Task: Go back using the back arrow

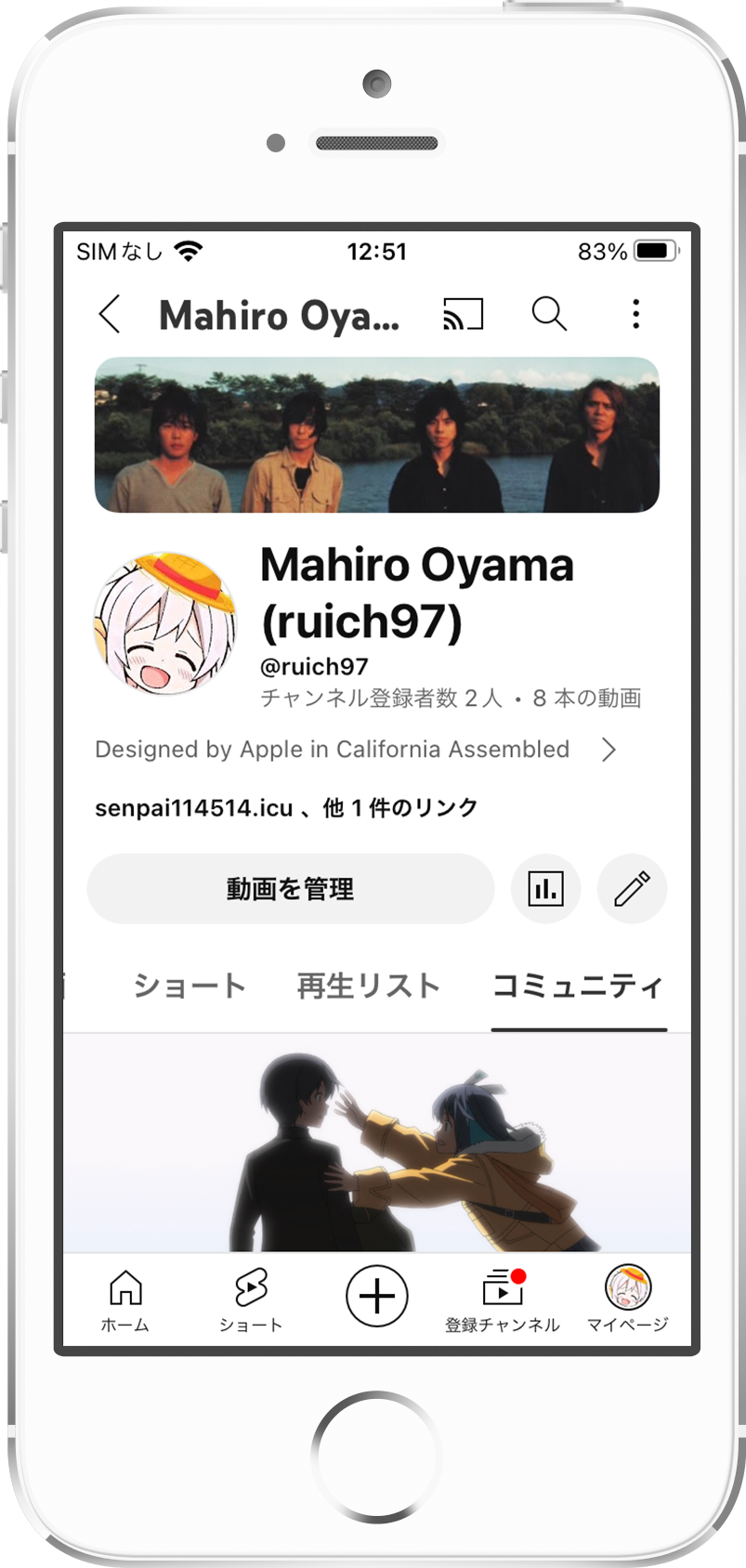Action: [x=110, y=315]
